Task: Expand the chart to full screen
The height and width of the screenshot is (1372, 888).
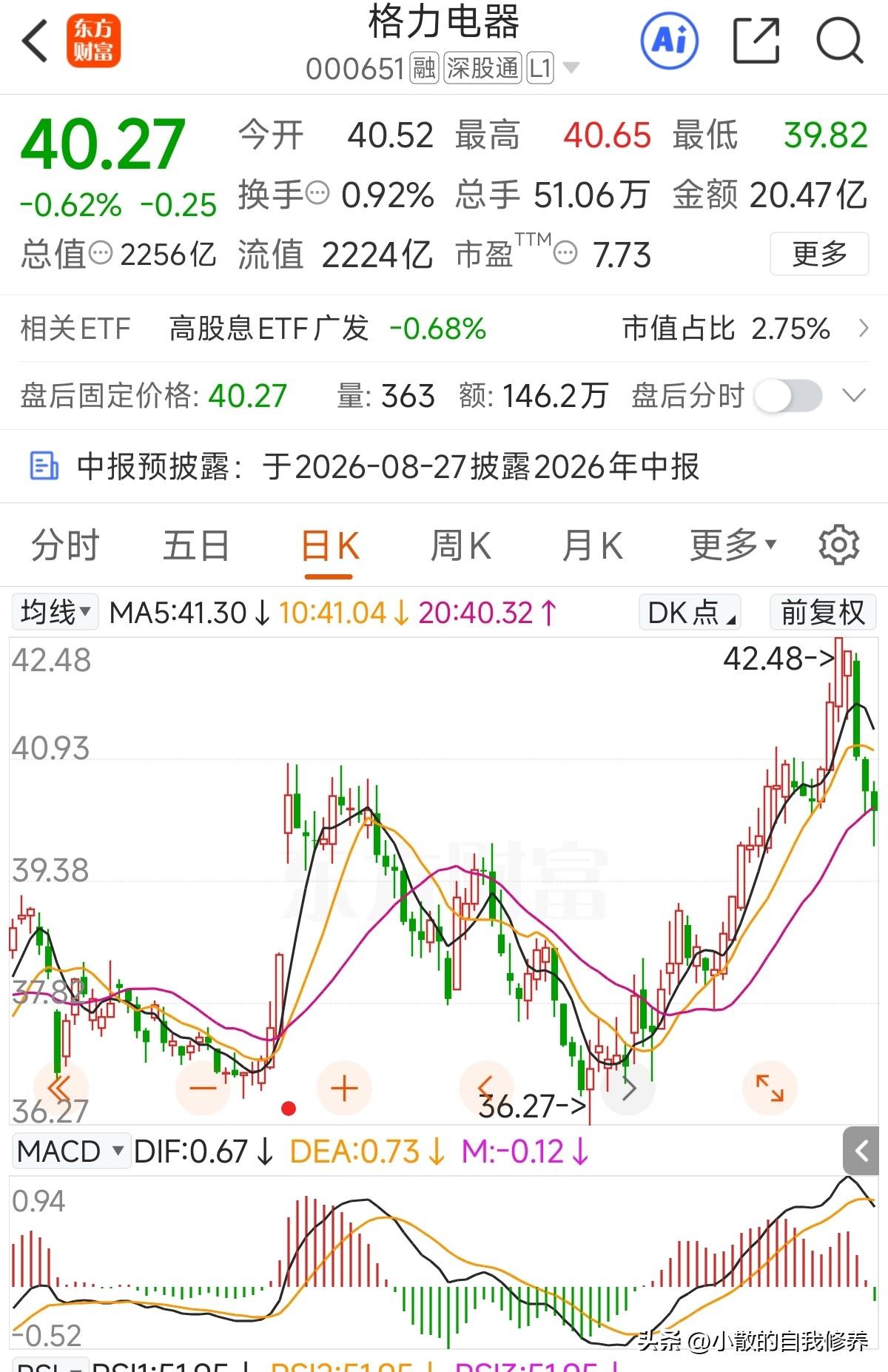Action: pyautogui.click(x=770, y=1089)
